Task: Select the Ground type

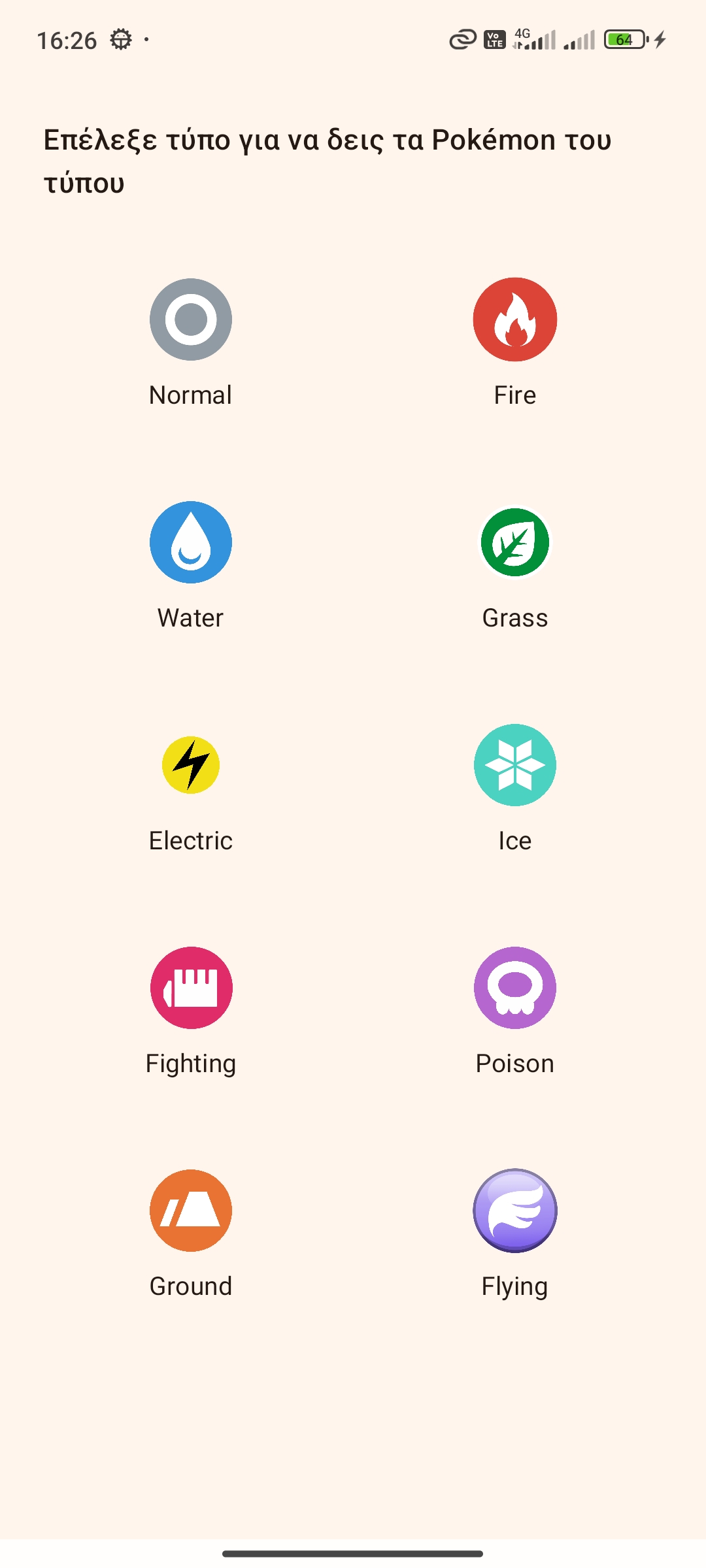Action: [191, 1211]
